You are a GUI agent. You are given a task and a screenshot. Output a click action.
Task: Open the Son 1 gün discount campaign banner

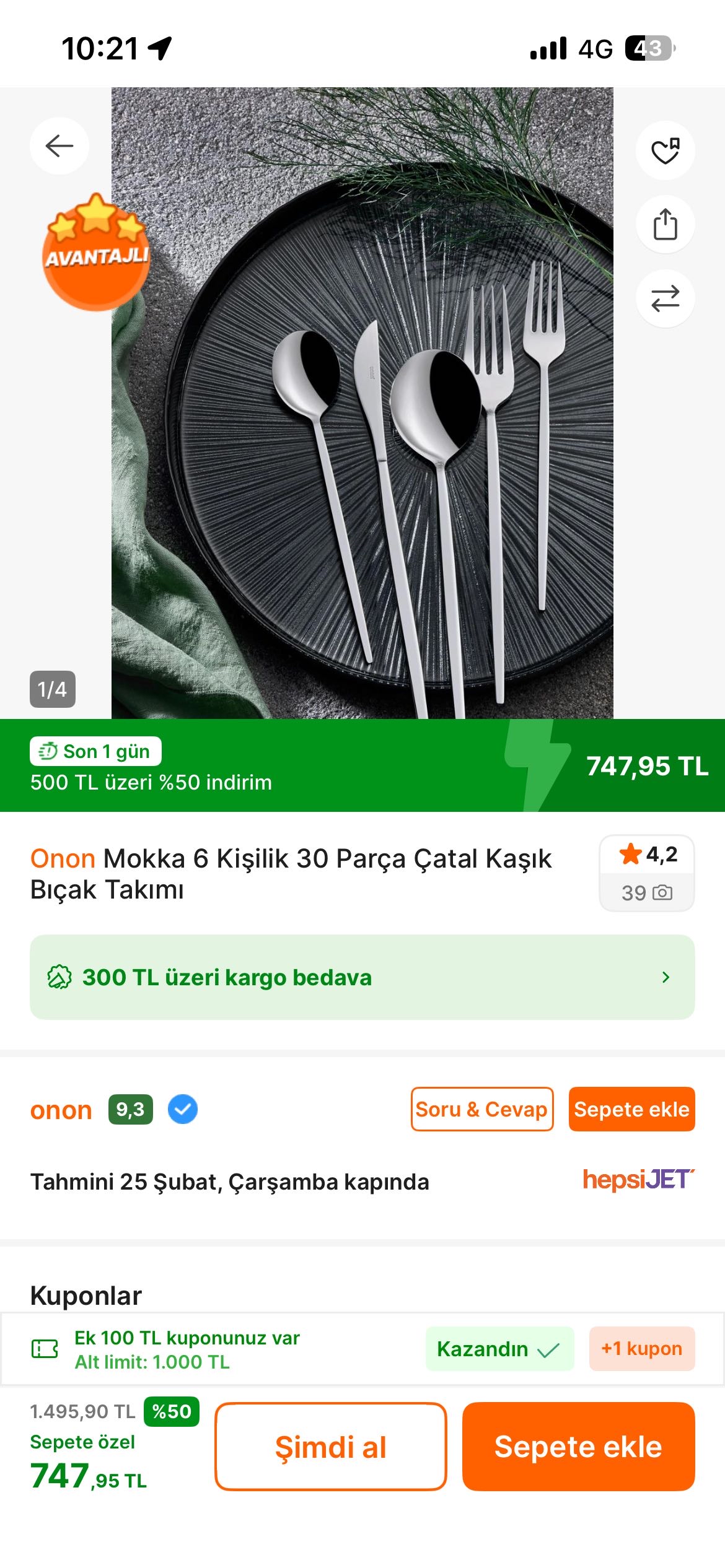pyautogui.click(x=248, y=765)
